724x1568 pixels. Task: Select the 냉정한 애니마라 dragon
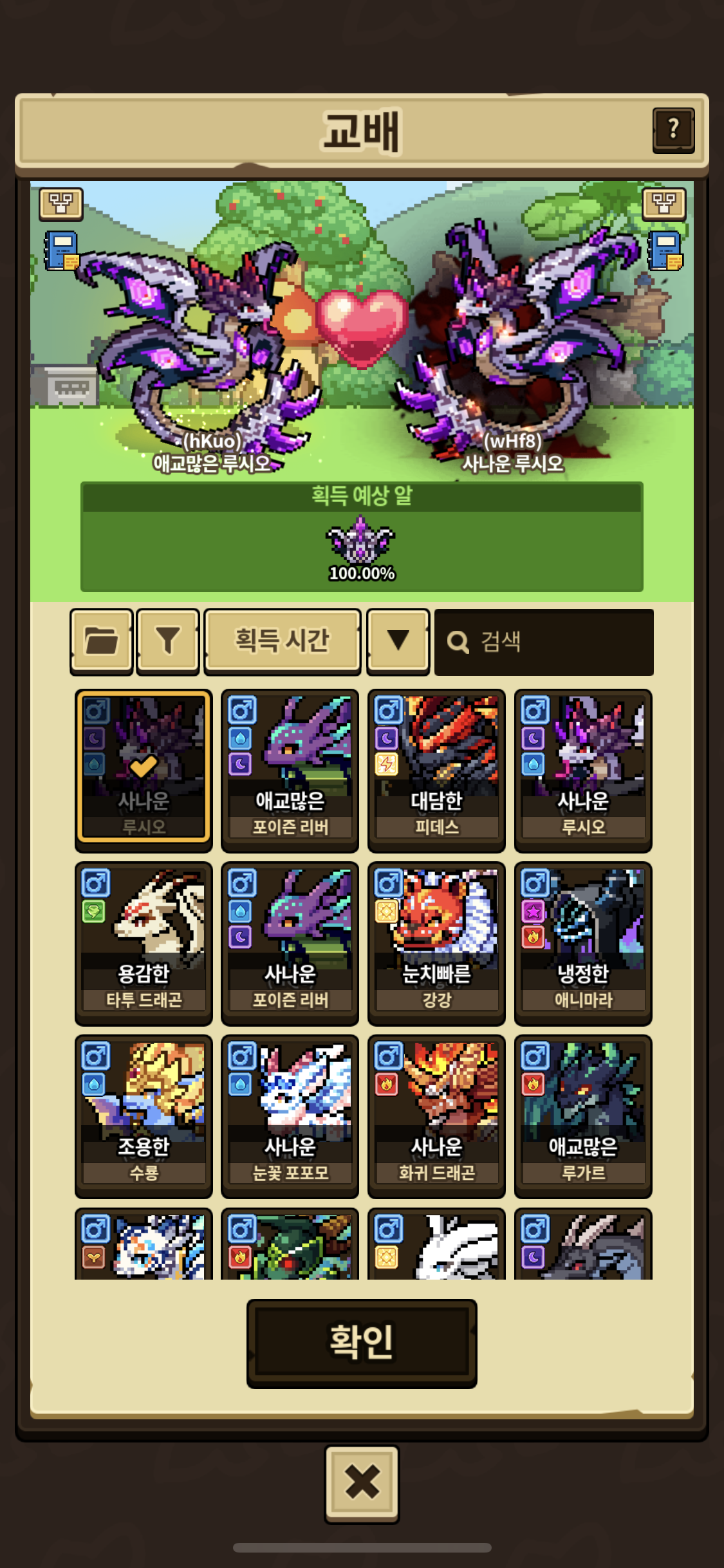[583, 943]
